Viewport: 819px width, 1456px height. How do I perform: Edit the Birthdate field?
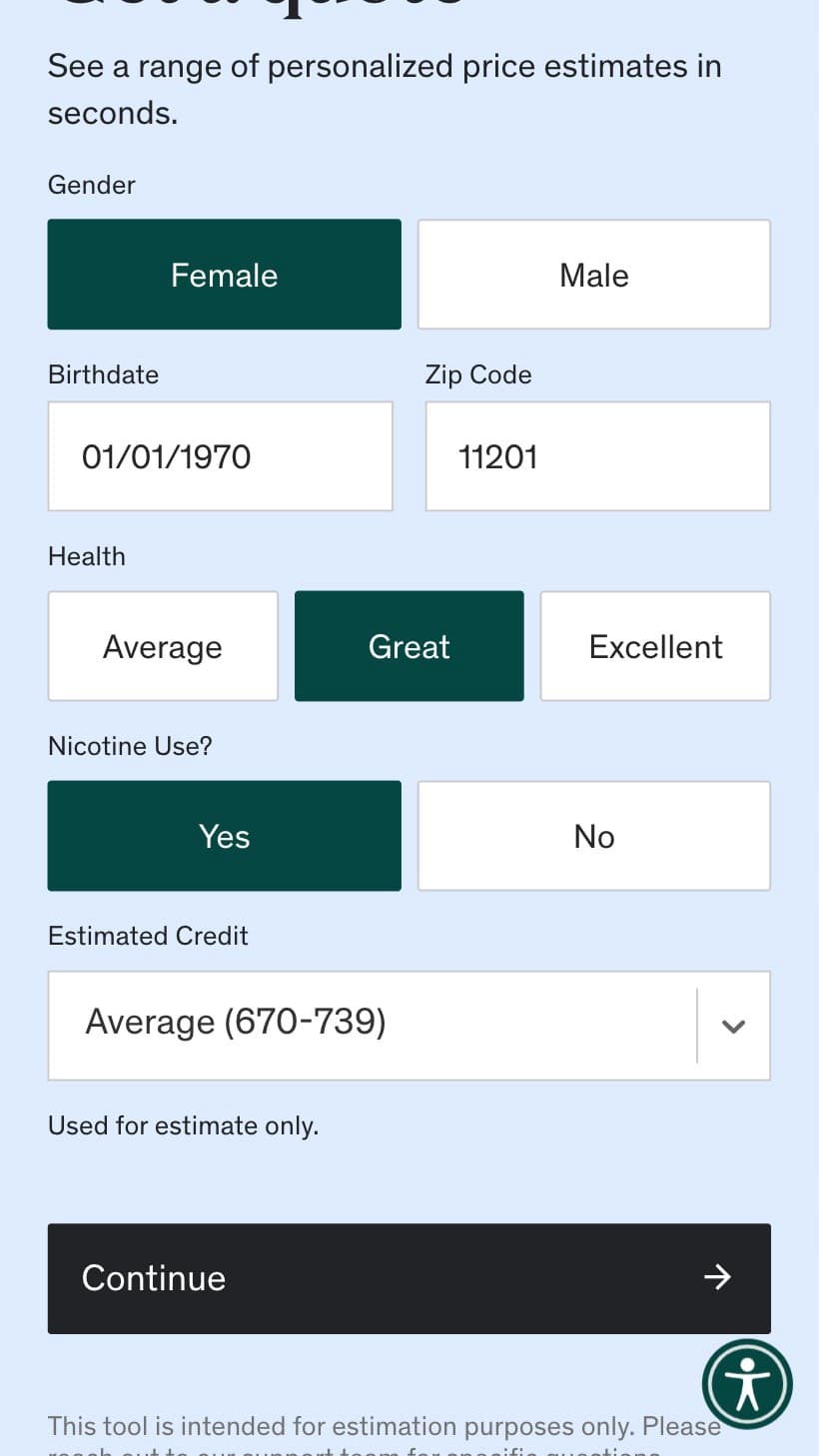coord(220,456)
